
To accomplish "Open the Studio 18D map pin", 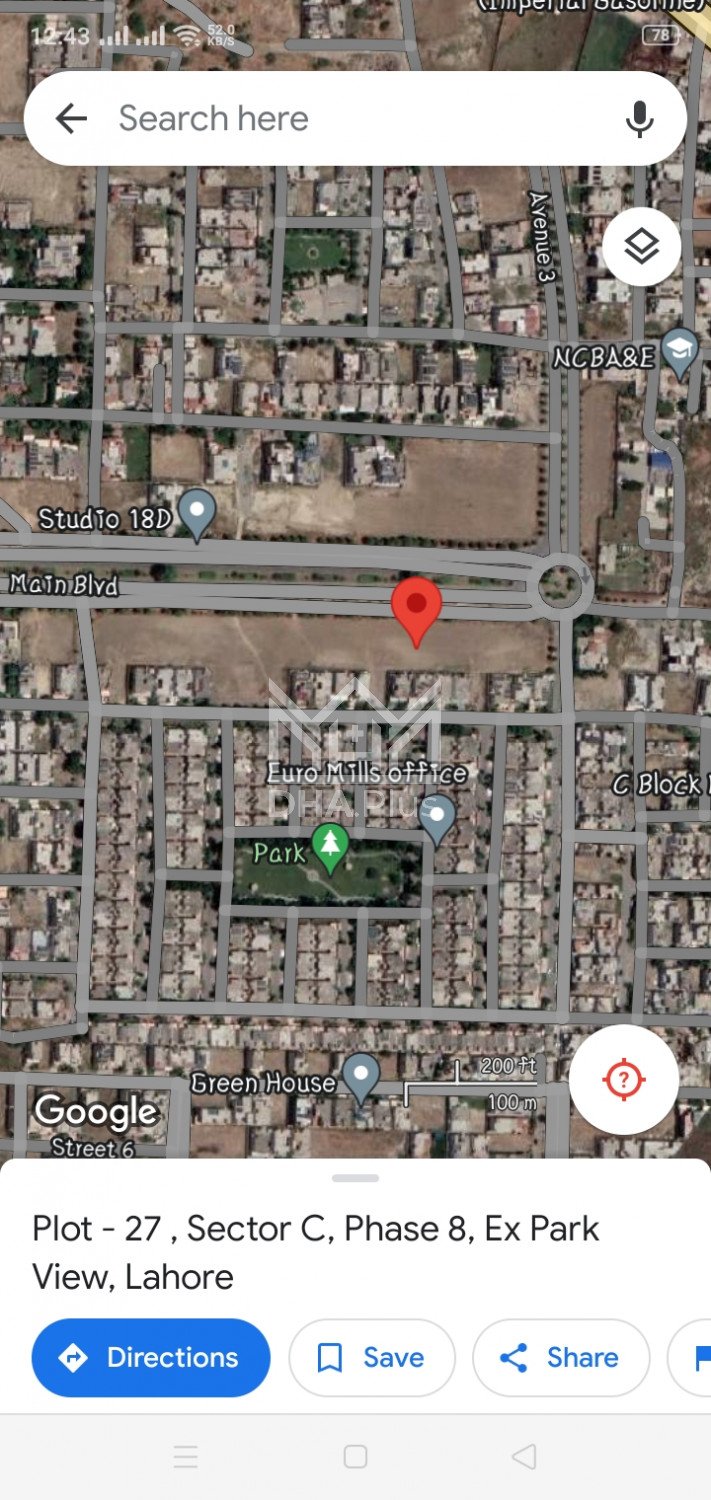I will pyautogui.click(x=196, y=512).
